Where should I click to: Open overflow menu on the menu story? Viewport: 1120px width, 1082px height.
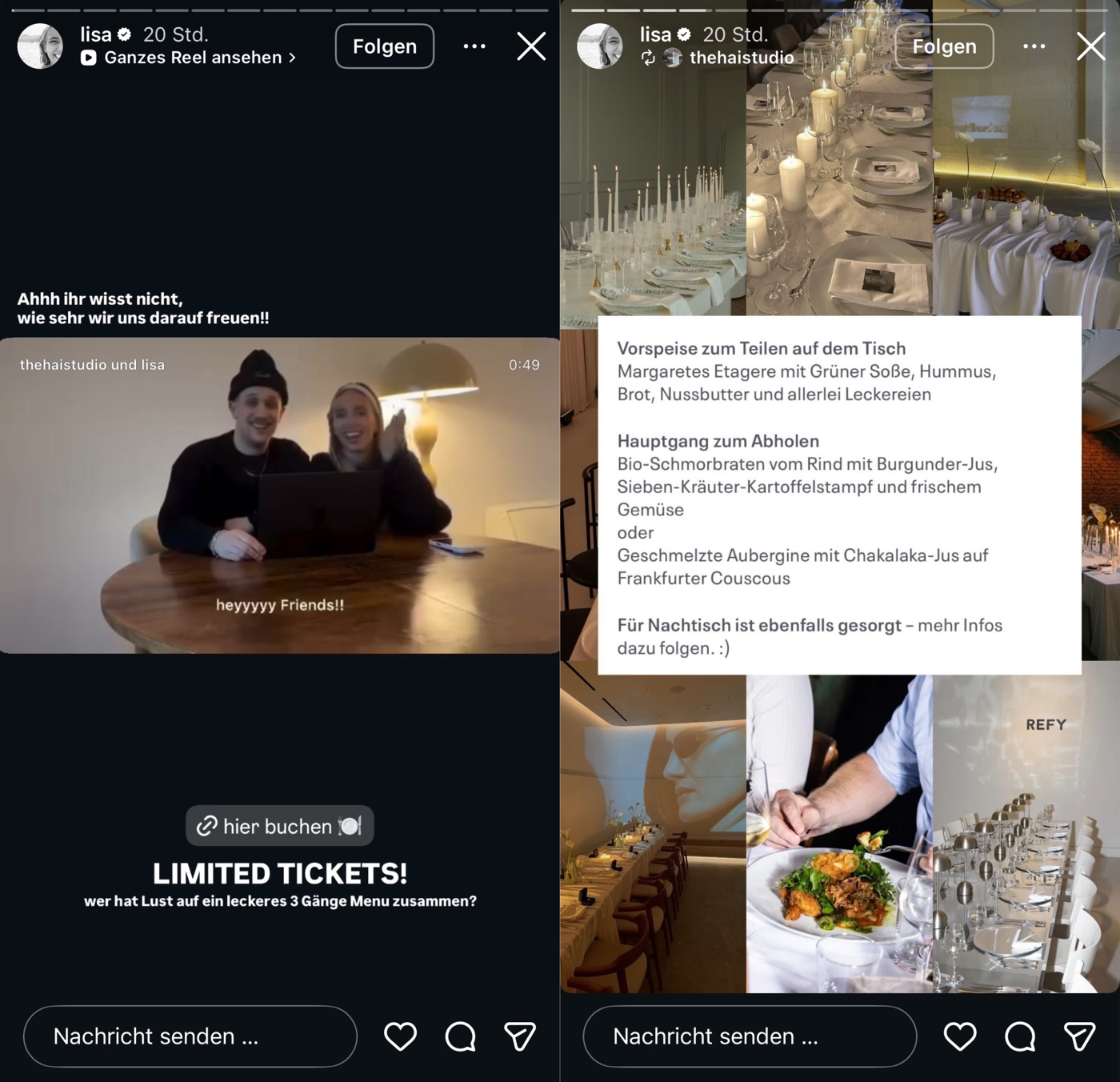pyautogui.click(x=1034, y=46)
